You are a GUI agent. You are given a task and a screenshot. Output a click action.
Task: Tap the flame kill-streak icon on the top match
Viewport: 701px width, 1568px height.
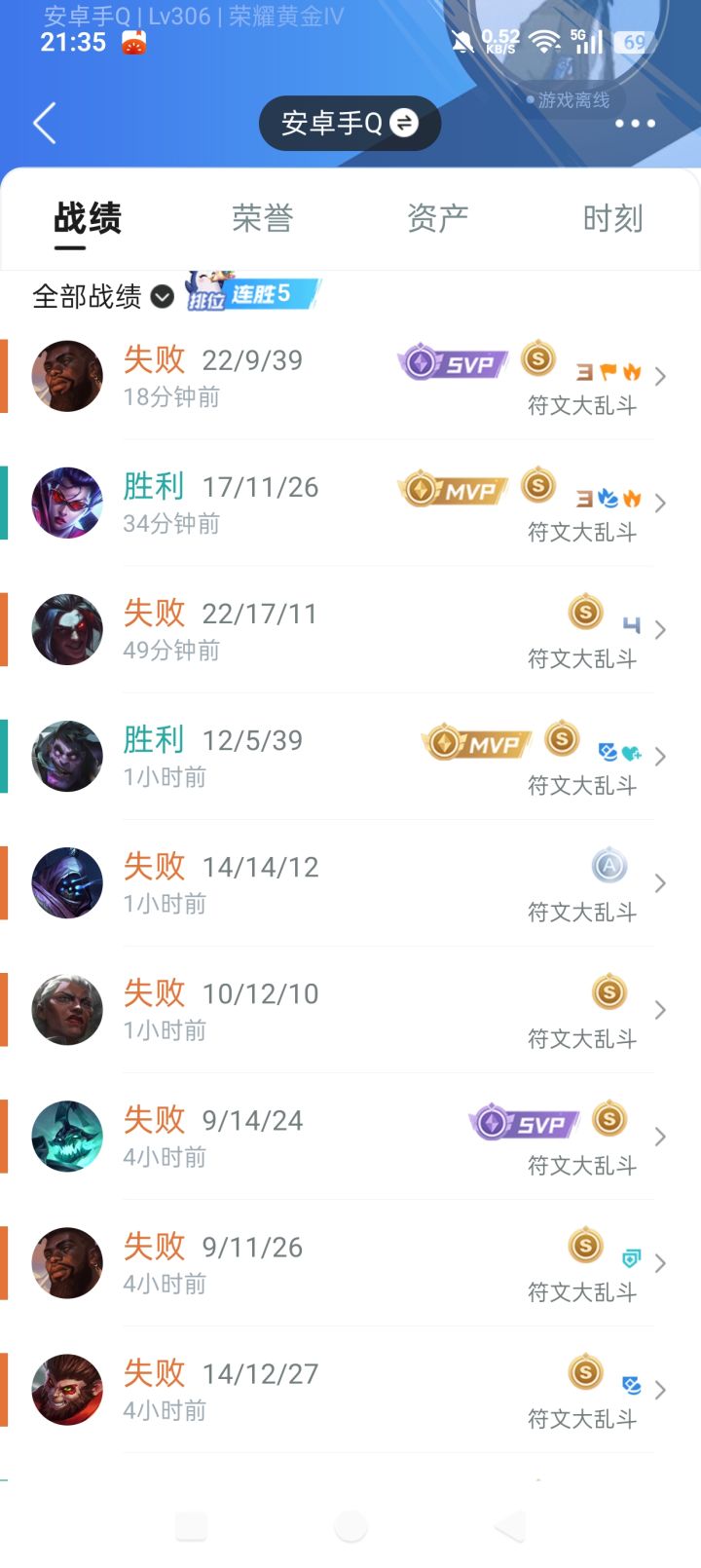coord(634,372)
